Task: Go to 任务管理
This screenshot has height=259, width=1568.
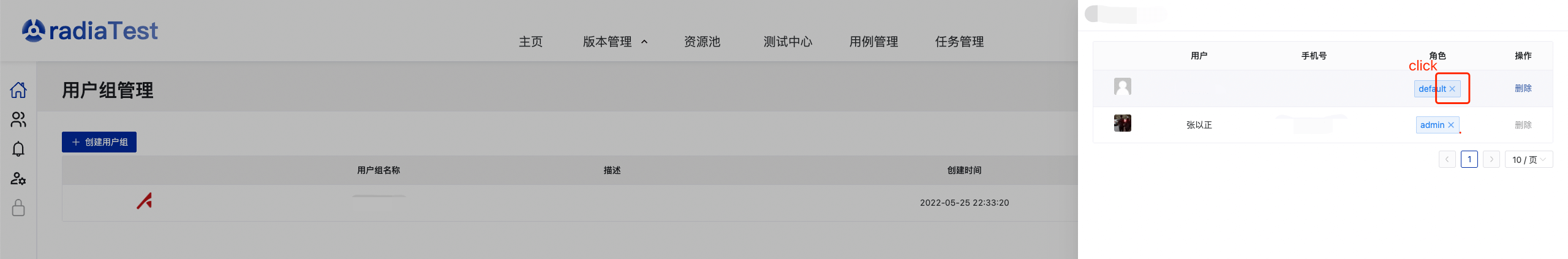Action: 959,42
